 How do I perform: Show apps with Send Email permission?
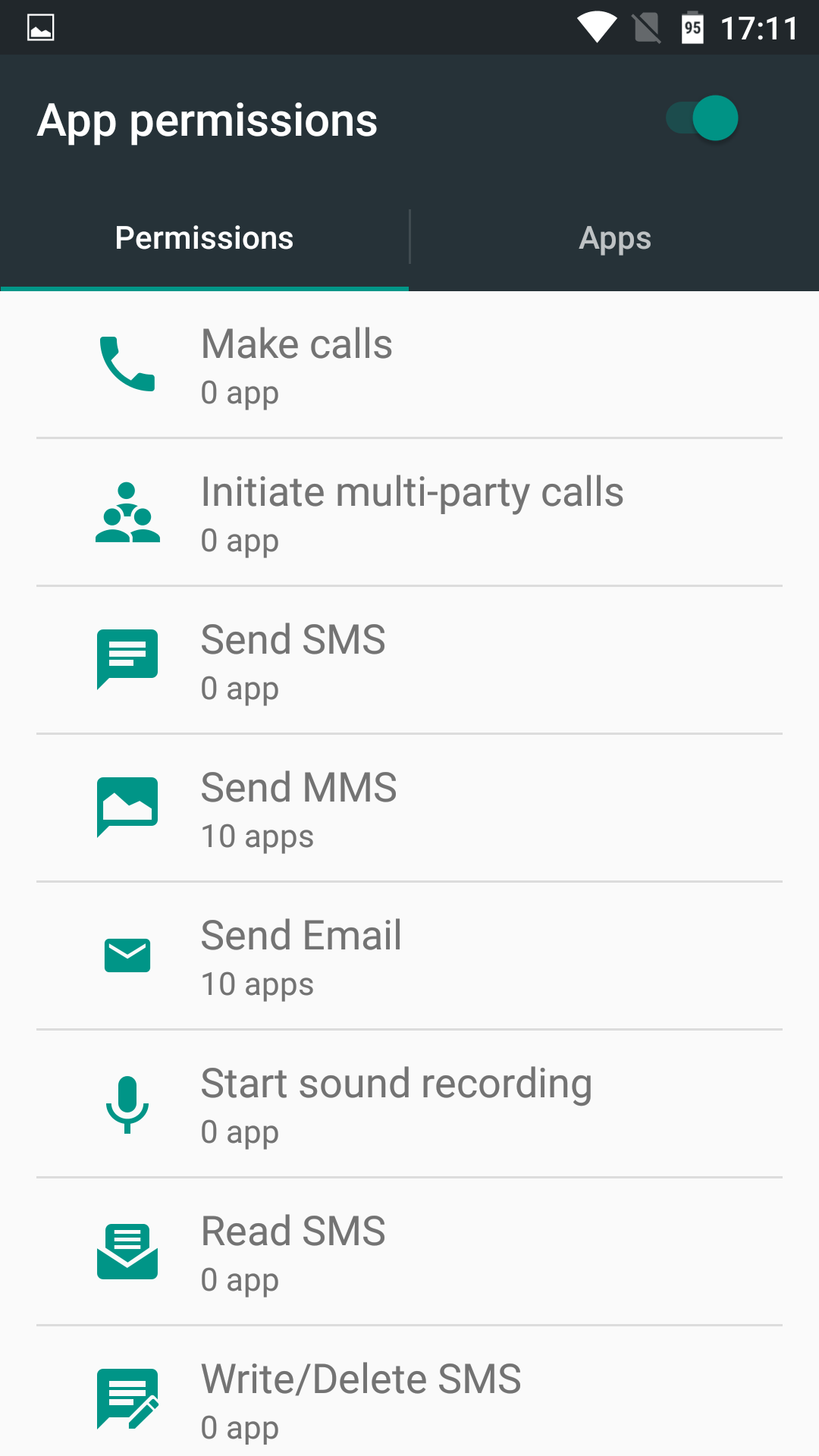[x=409, y=956]
